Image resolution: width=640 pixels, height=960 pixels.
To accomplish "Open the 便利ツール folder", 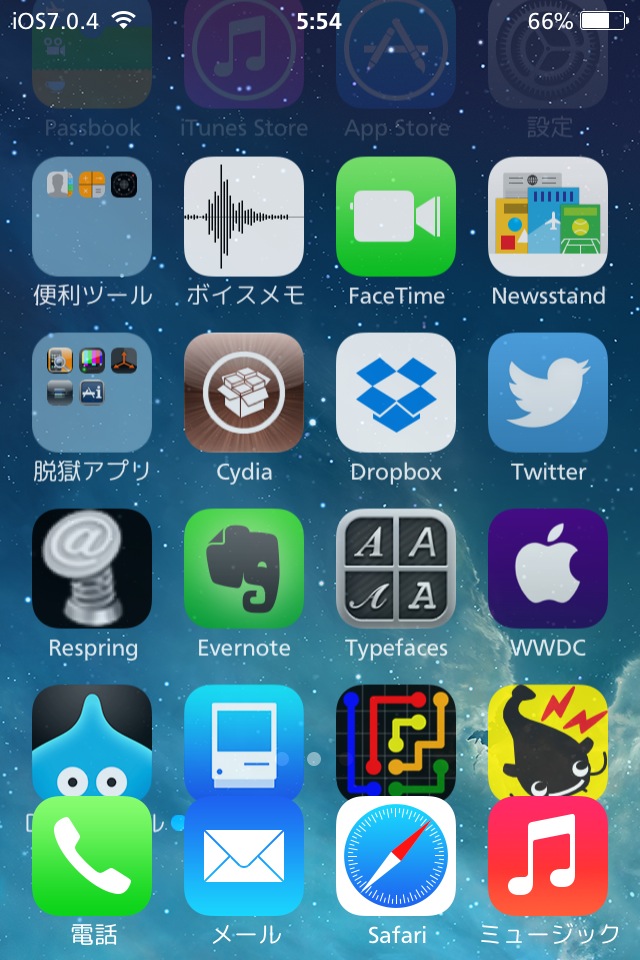I will click(92, 216).
